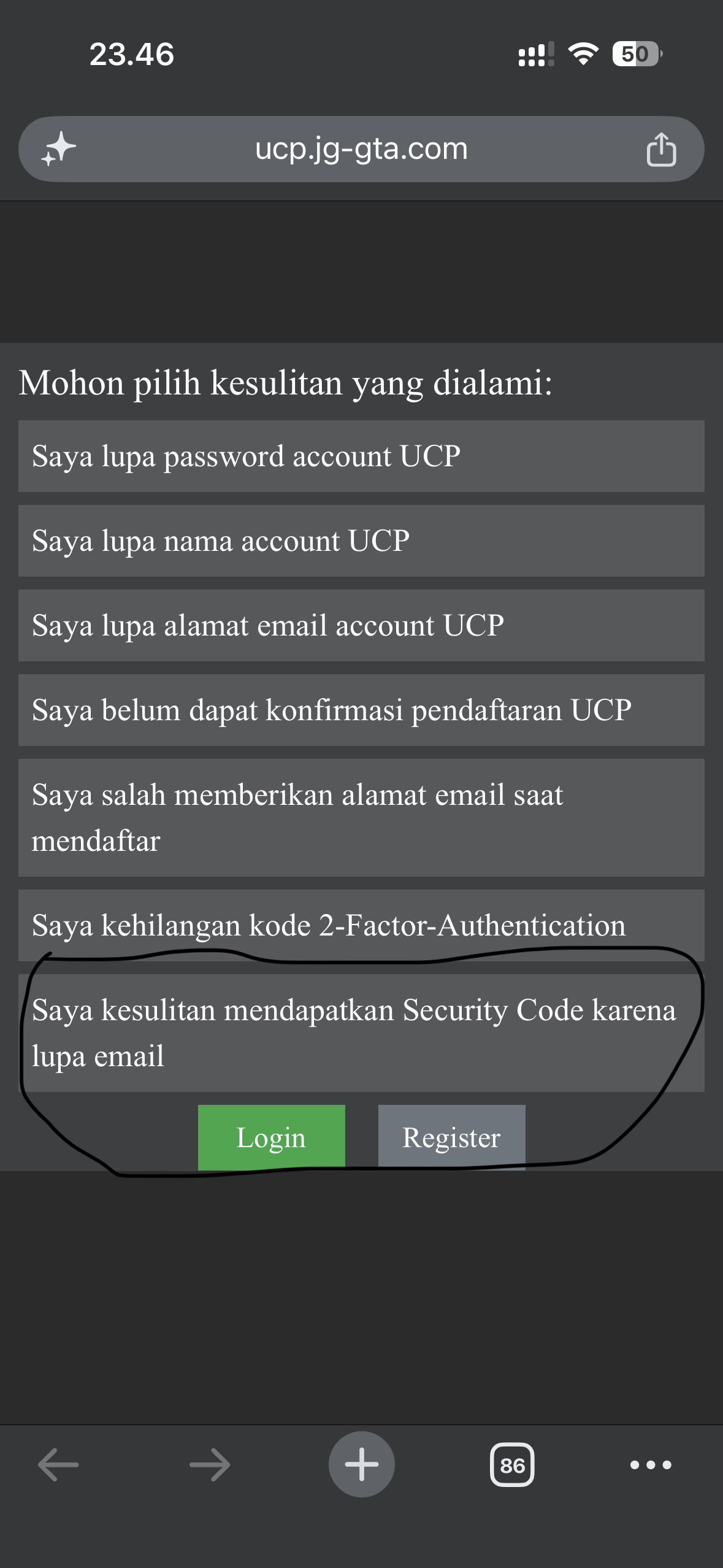The height and width of the screenshot is (1568, 723).
Task: Open a new tab with plus button
Action: [362, 1464]
